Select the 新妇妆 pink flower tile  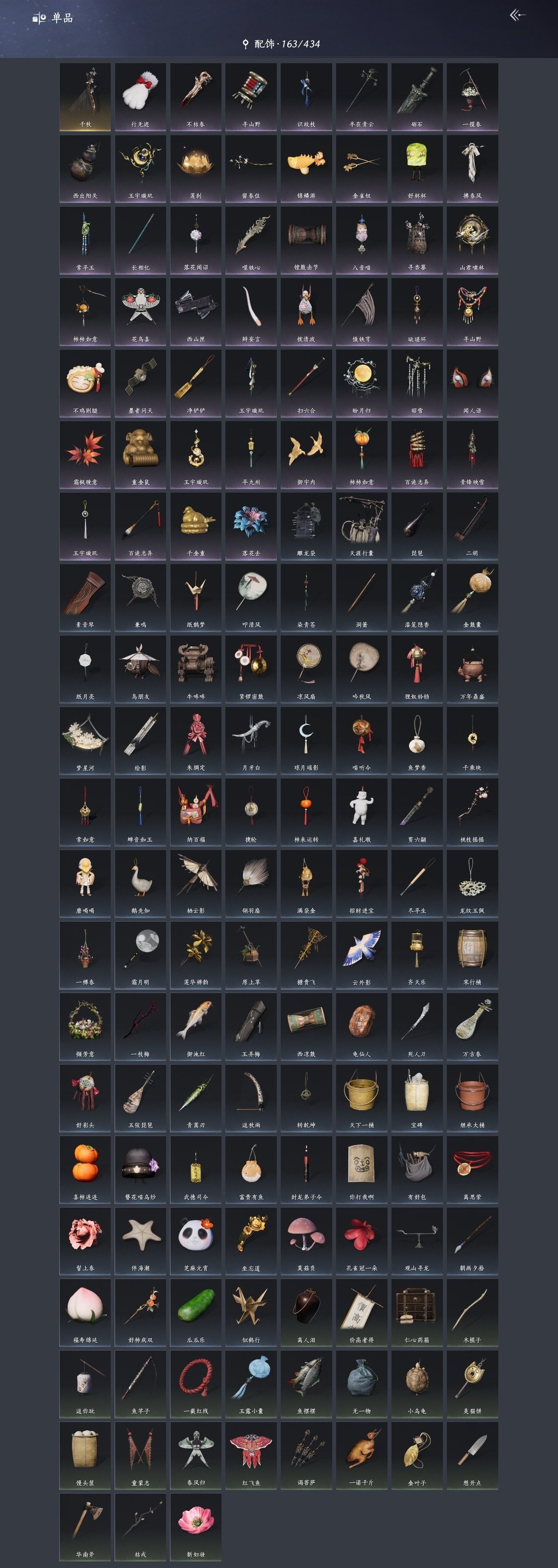(x=196, y=1527)
